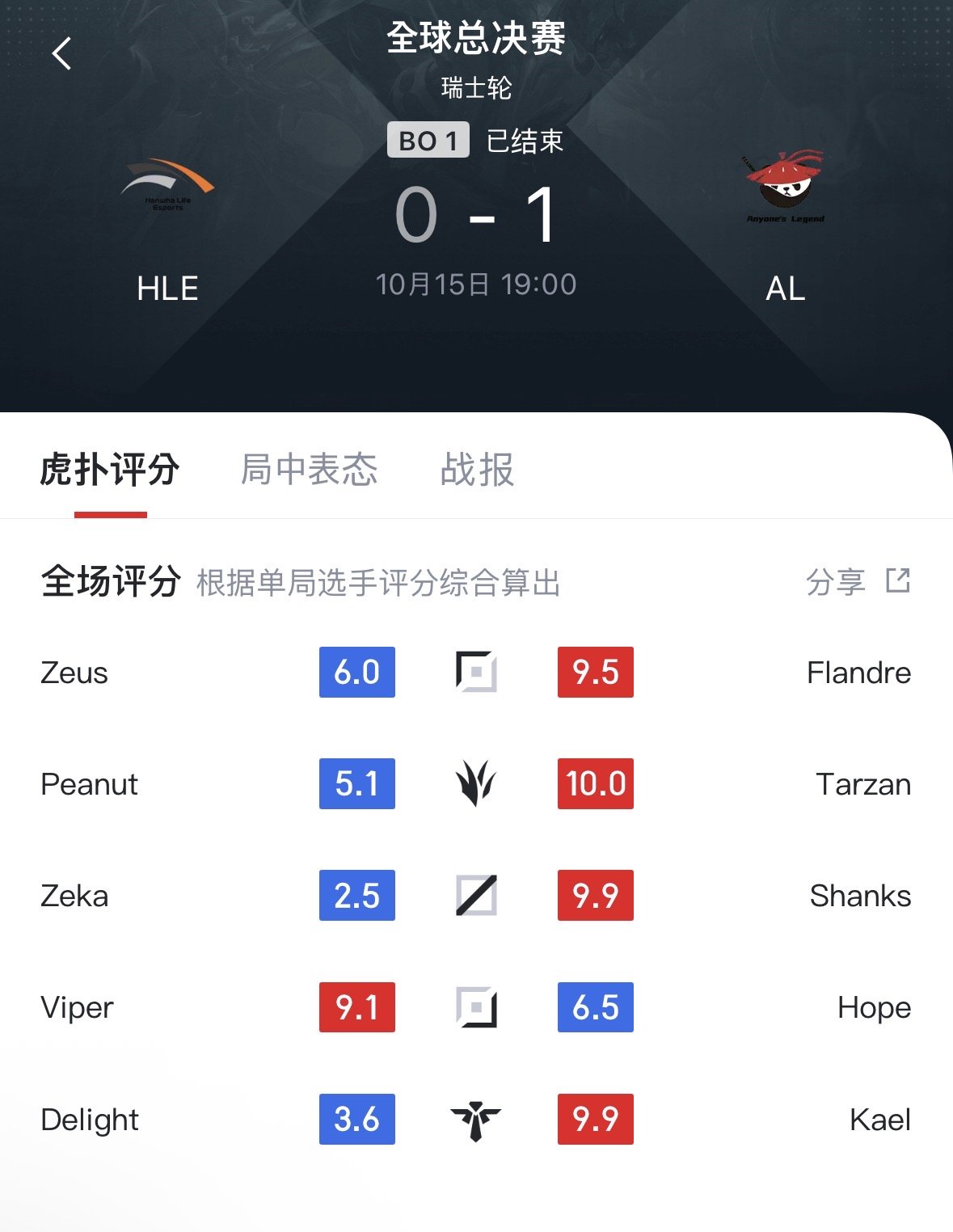Share the ratings via 分享

click(x=858, y=581)
